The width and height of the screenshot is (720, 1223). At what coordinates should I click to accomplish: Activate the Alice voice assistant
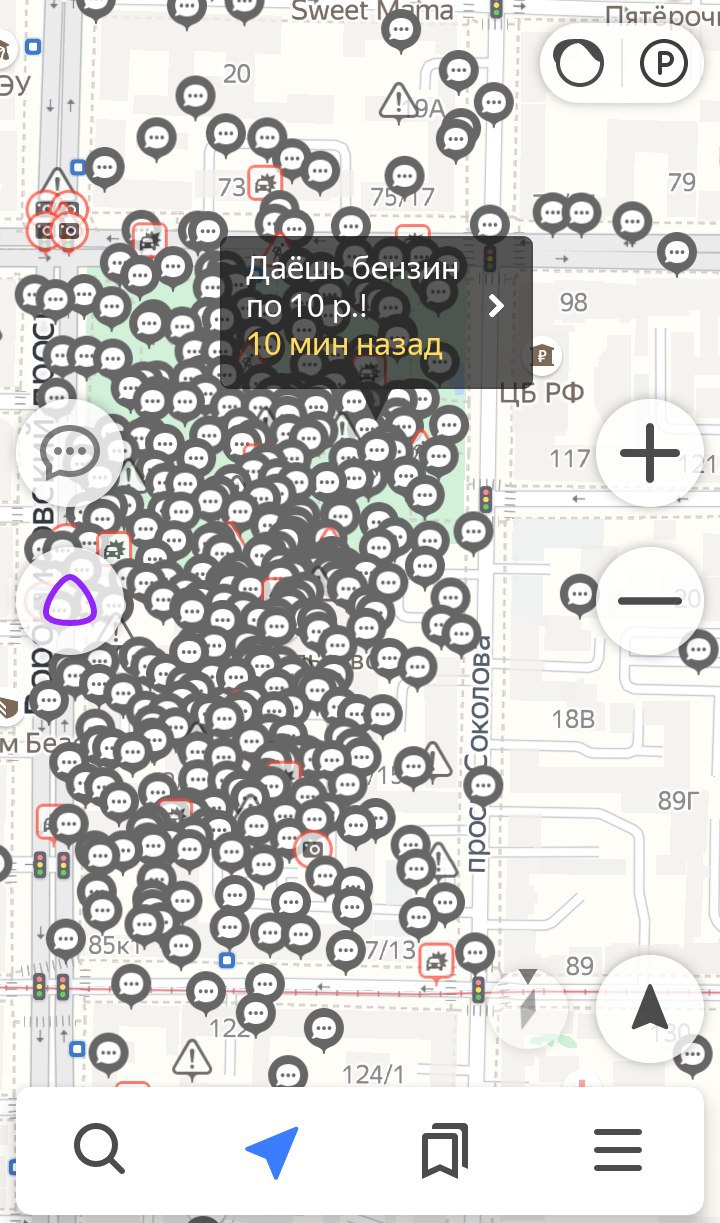tap(70, 600)
